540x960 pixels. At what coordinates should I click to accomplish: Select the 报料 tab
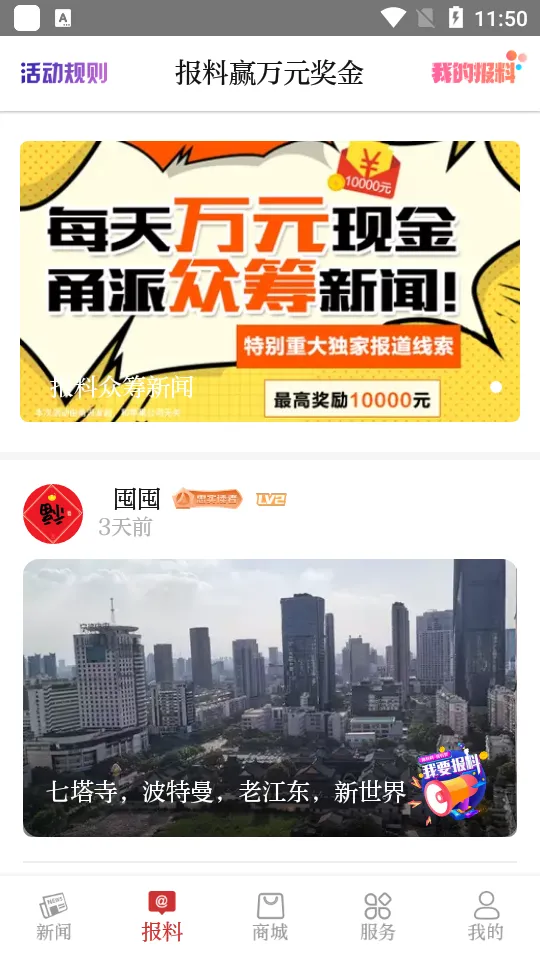coord(162,917)
